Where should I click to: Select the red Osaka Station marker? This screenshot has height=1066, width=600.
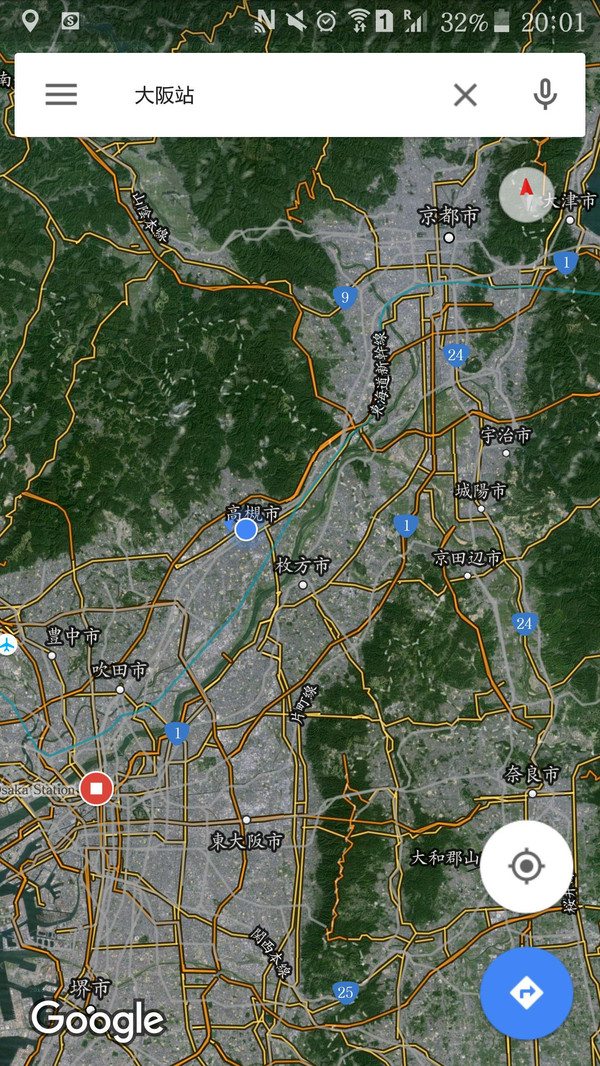[x=96, y=788]
